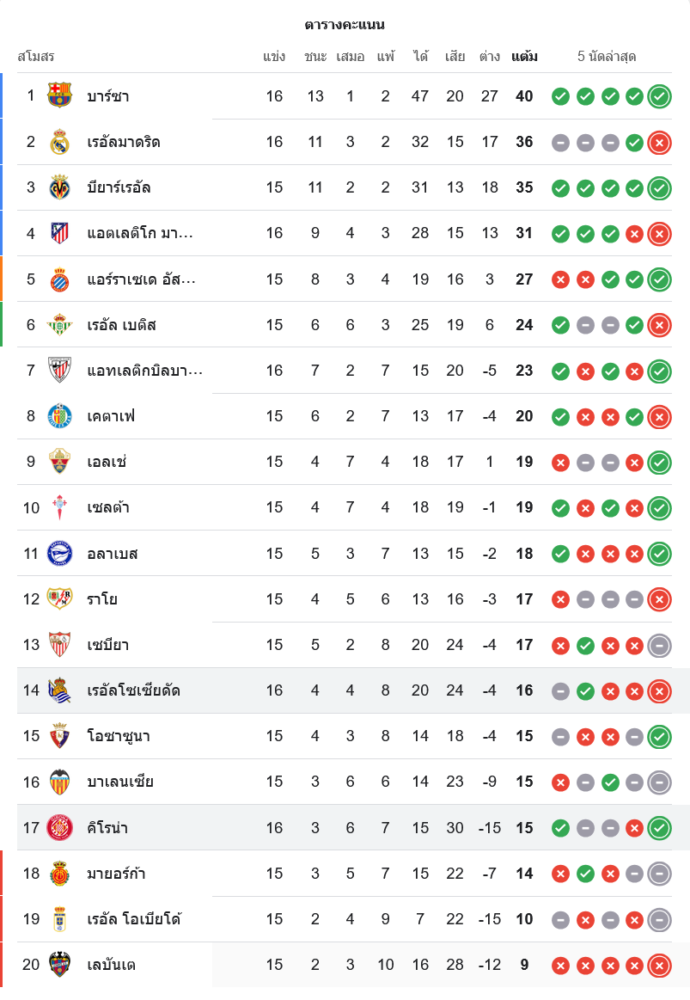
Task: Open เรอัล โอเบียโด้ team details
Action: click(134, 919)
